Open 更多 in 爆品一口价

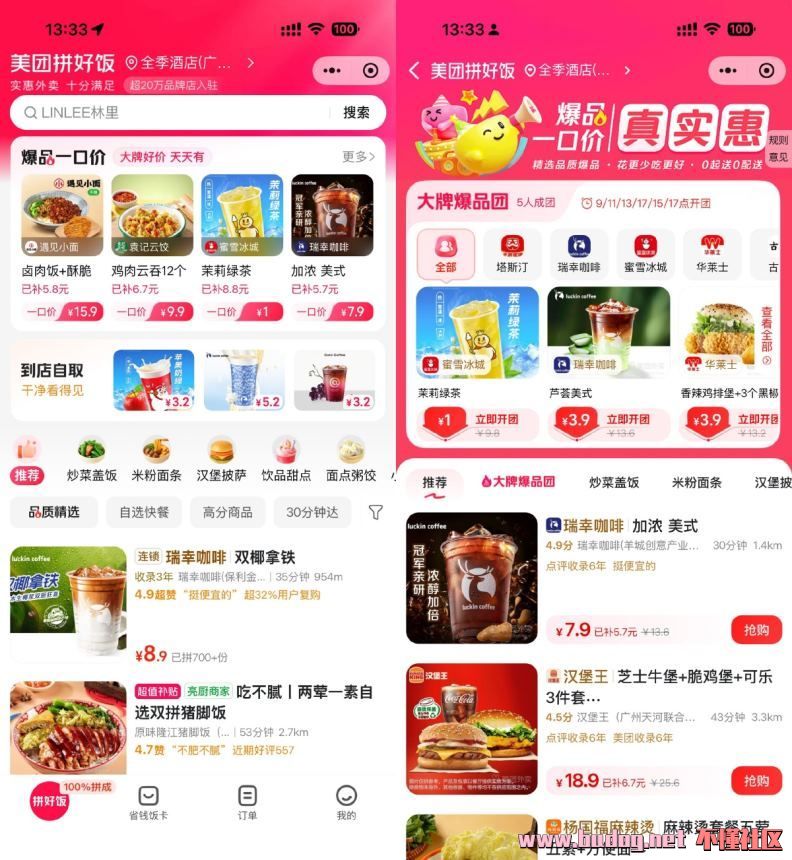358,157
